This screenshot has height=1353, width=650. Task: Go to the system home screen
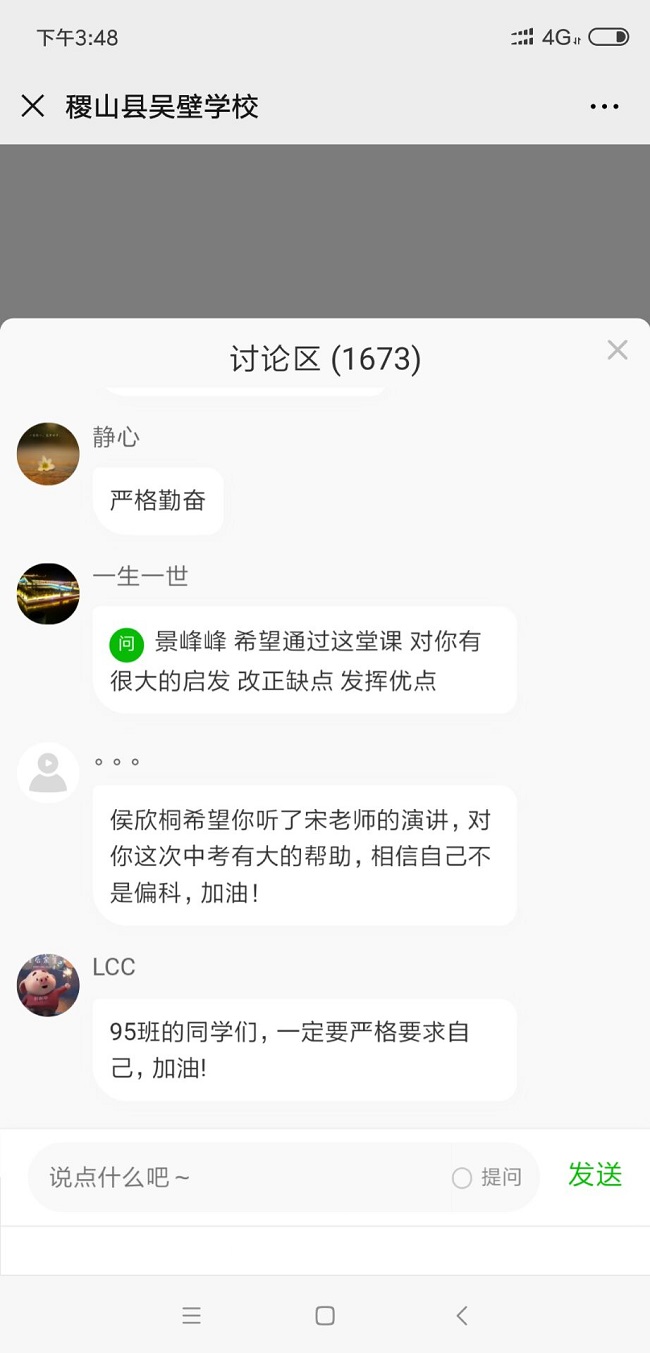click(x=325, y=1316)
